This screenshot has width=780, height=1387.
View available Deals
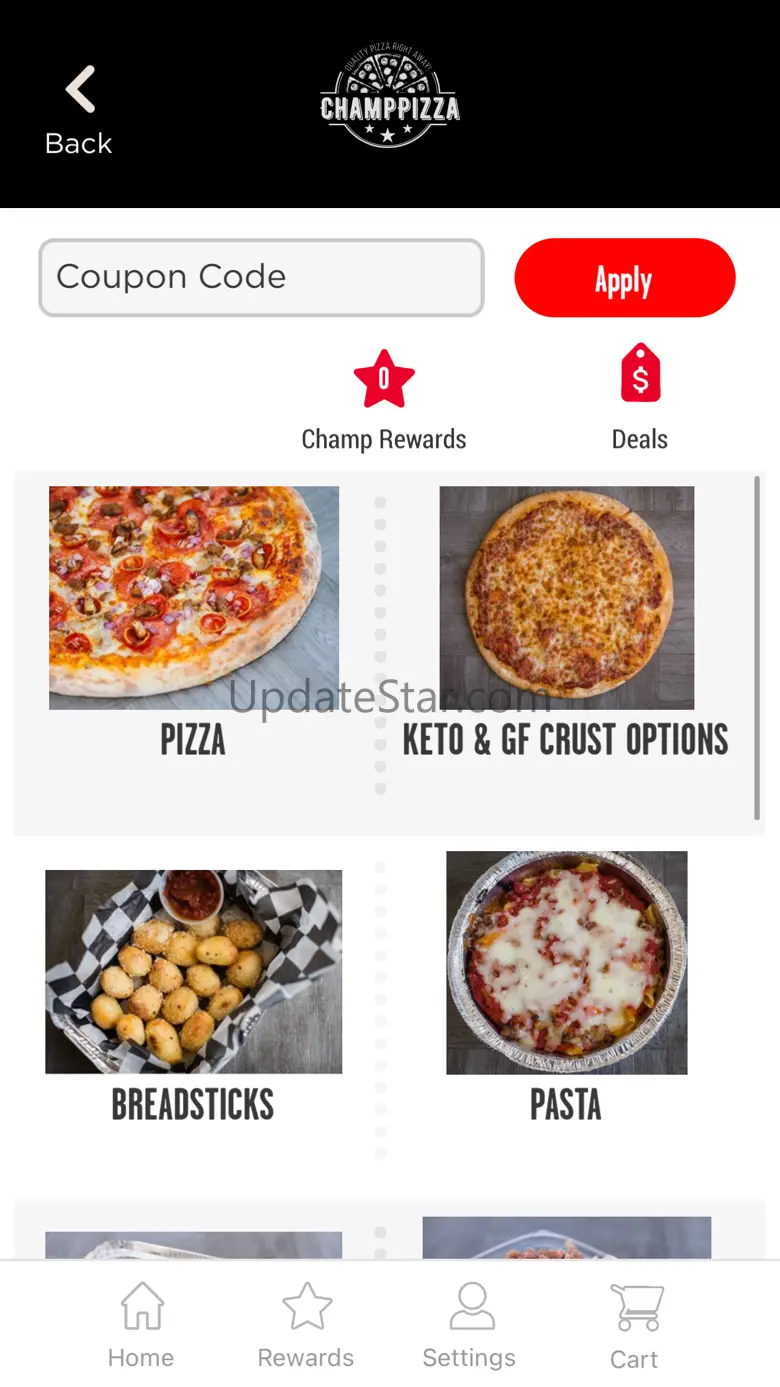click(640, 397)
